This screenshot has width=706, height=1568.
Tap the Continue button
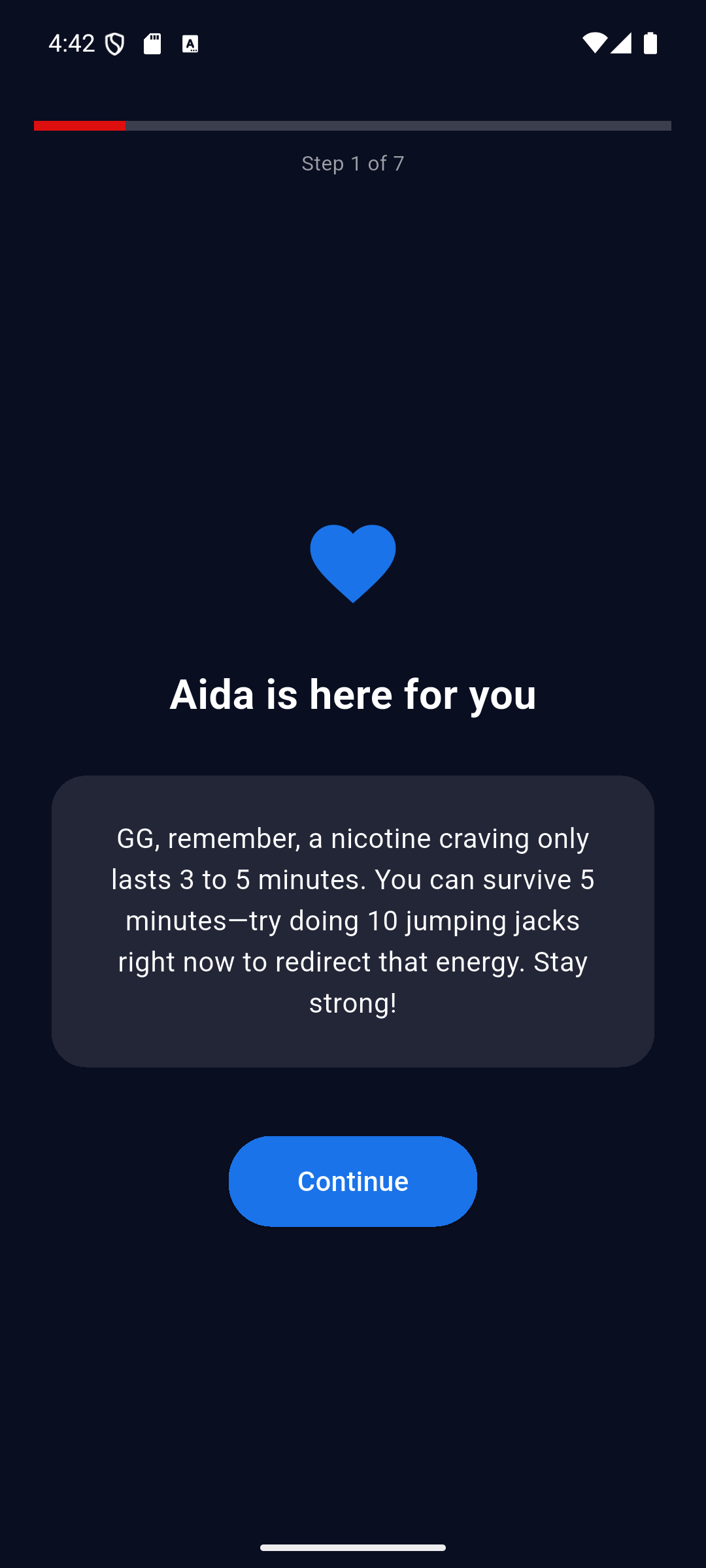coord(352,1181)
